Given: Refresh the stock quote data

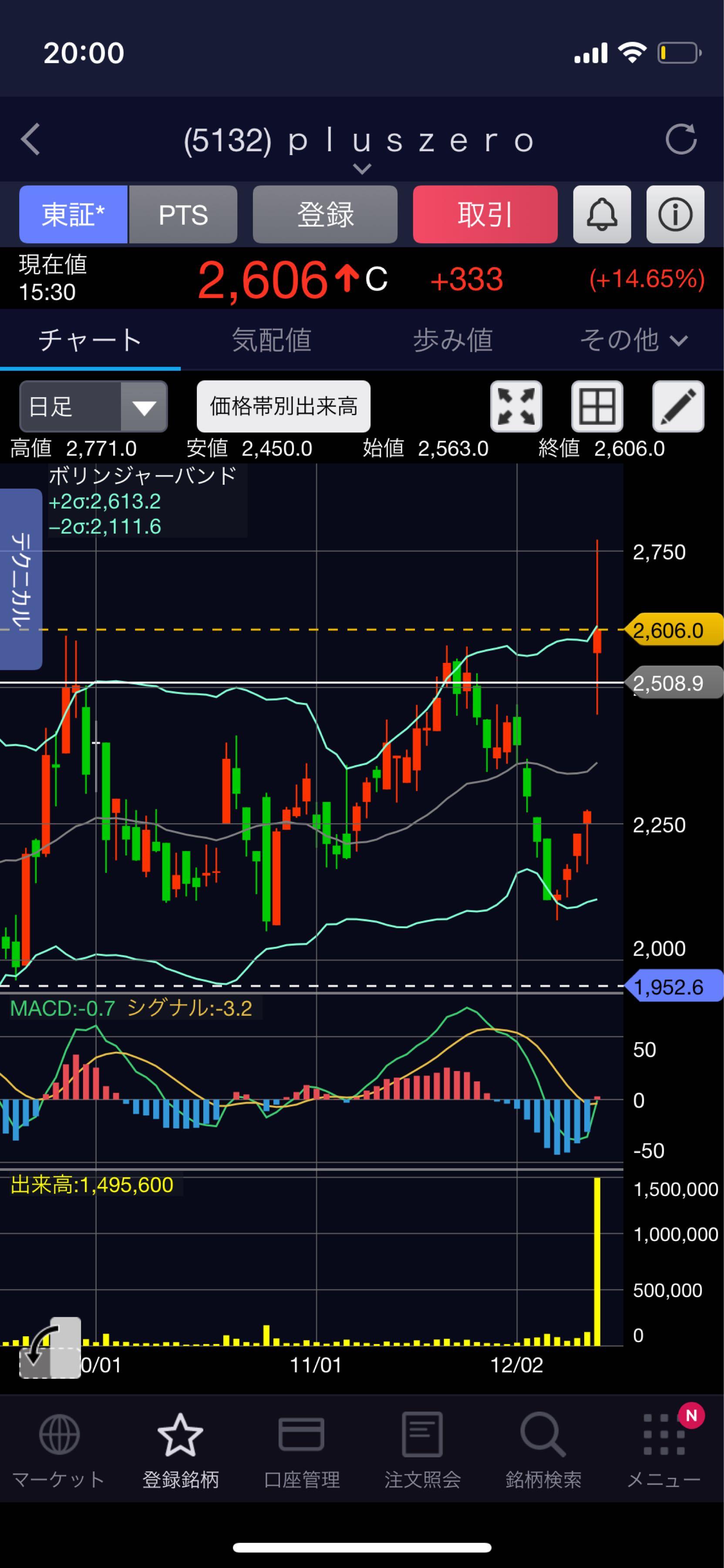Looking at the screenshot, I should click(680, 139).
